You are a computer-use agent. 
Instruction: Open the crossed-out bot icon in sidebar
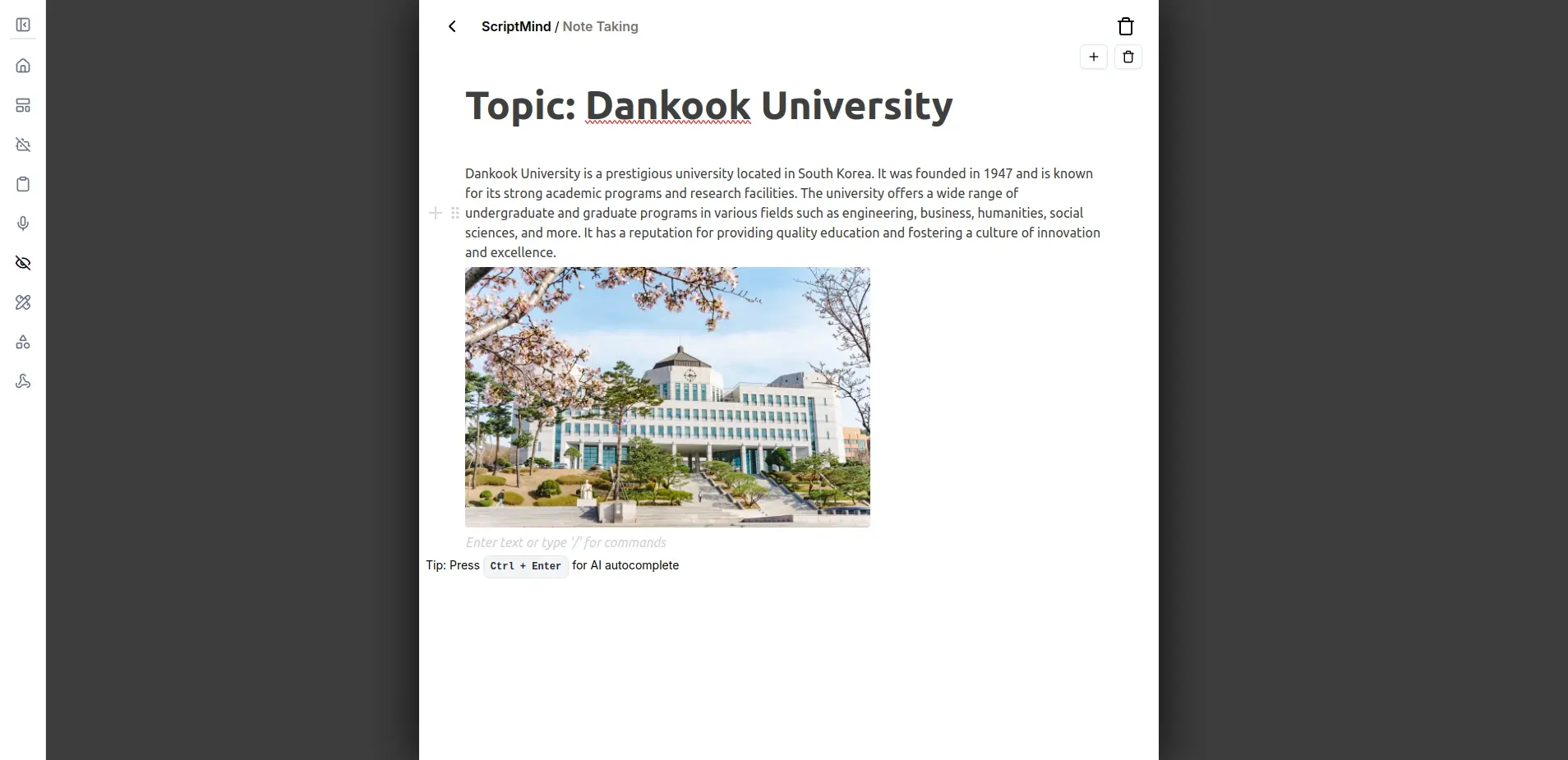23,145
